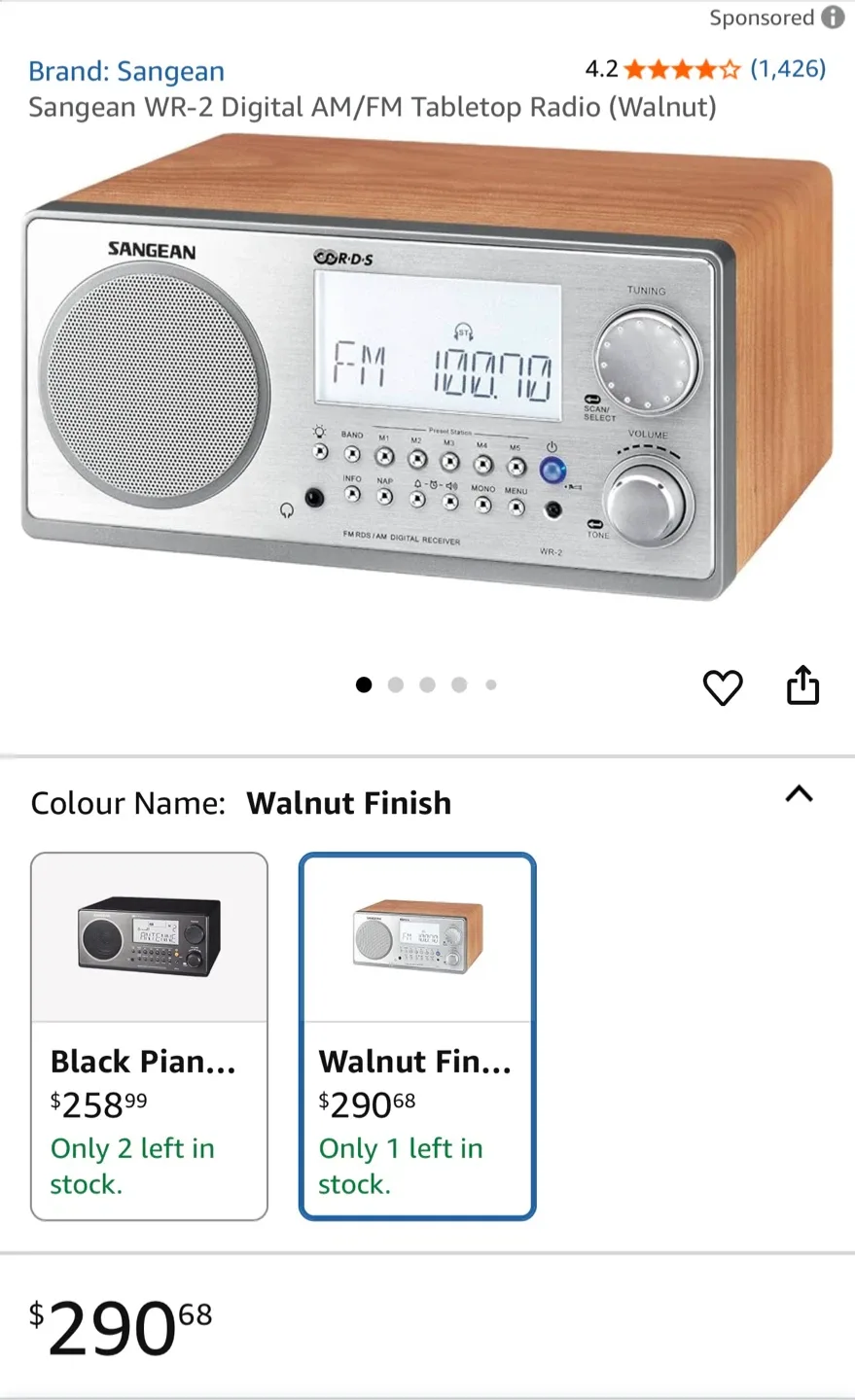Image resolution: width=855 pixels, height=1400 pixels.
Task: Click the third carousel dot
Action: 427,684
